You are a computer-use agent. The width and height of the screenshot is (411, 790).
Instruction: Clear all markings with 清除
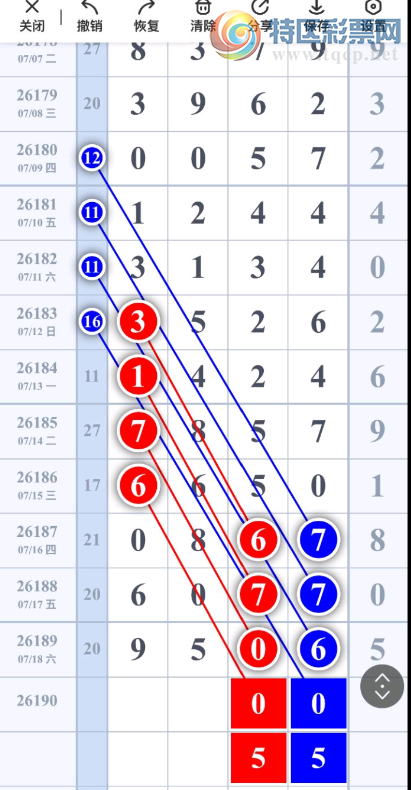tap(203, 16)
